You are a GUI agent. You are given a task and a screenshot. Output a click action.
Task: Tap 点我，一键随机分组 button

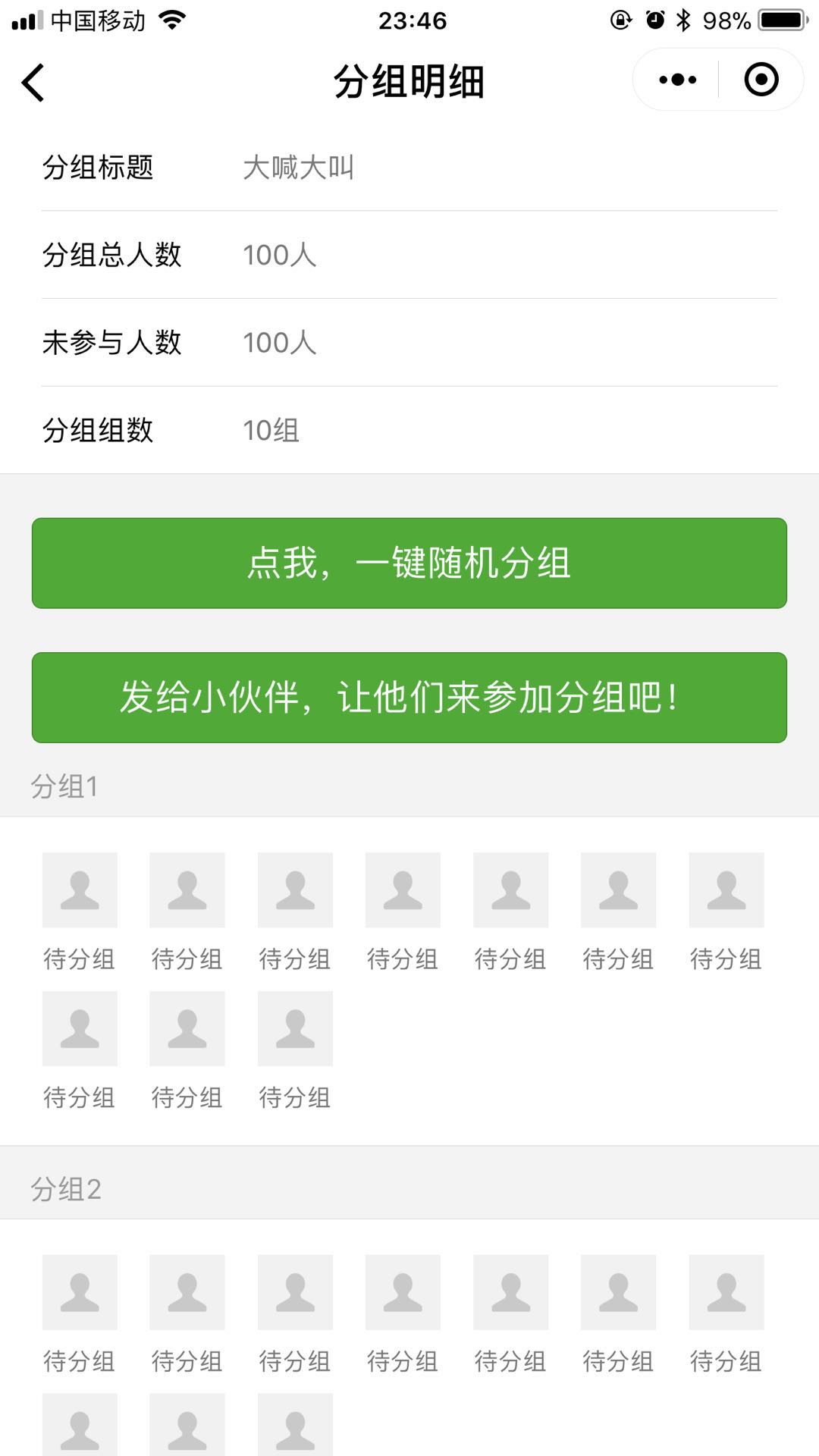(409, 563)
